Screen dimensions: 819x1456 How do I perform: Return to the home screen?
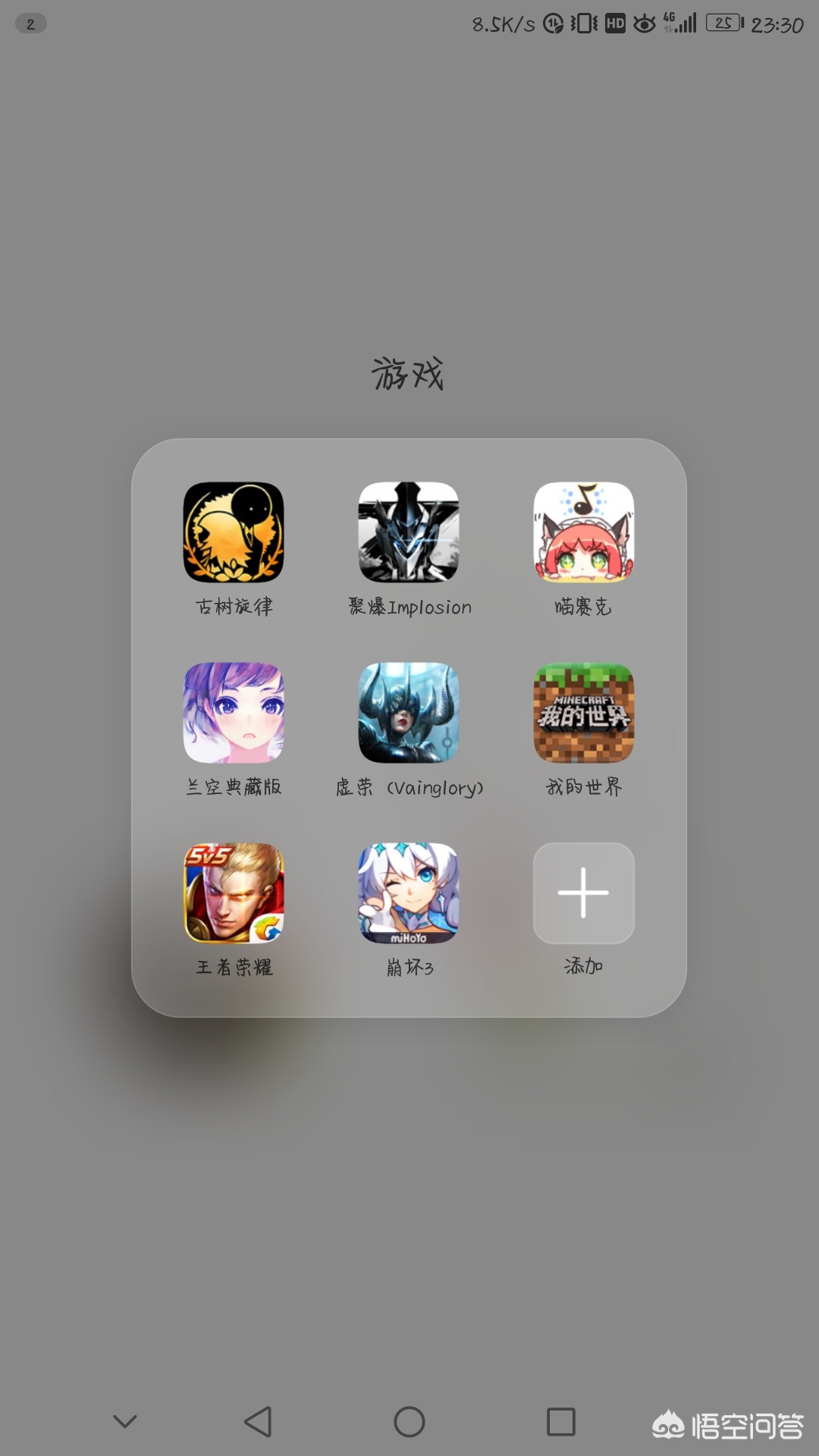pos(409,1422)
